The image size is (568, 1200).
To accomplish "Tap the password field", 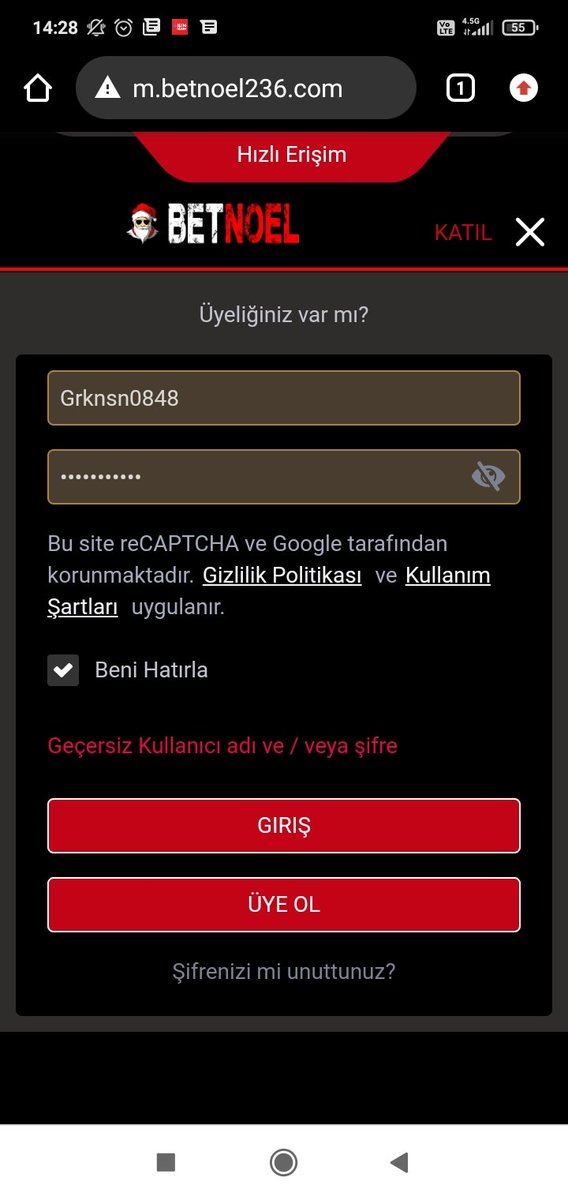I will point(284,476).
